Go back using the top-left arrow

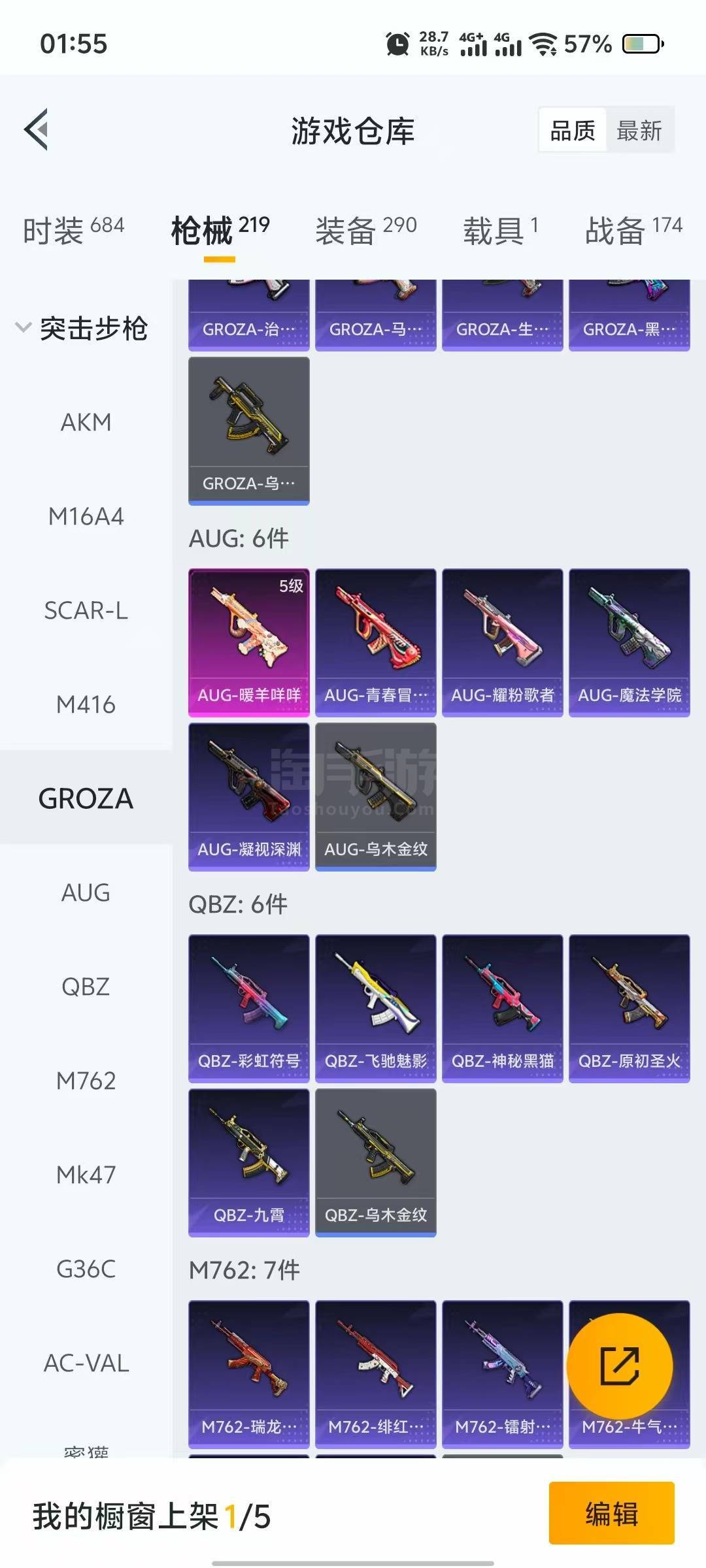[x=37, y=129]
